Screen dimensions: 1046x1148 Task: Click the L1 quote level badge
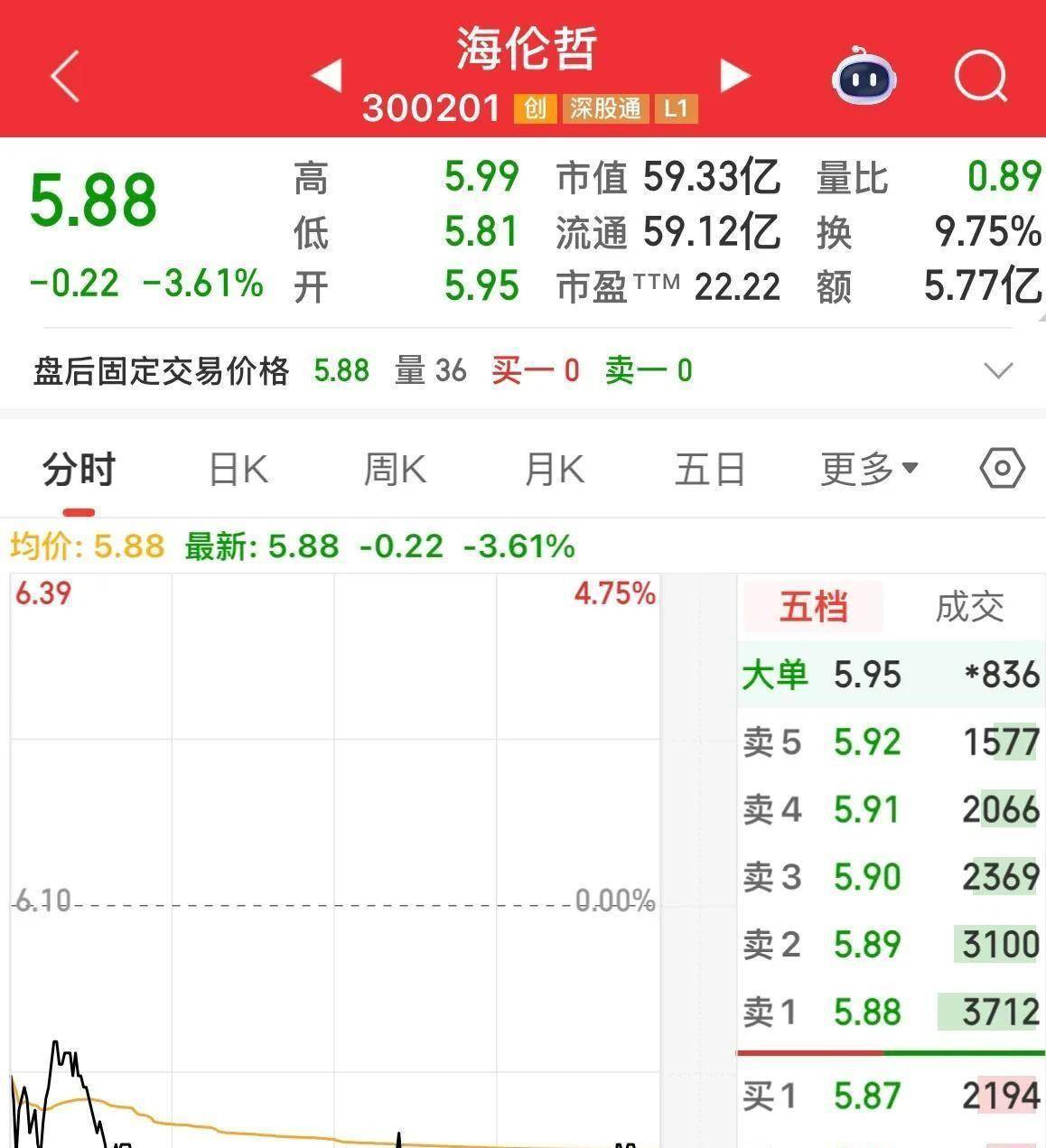677,108
